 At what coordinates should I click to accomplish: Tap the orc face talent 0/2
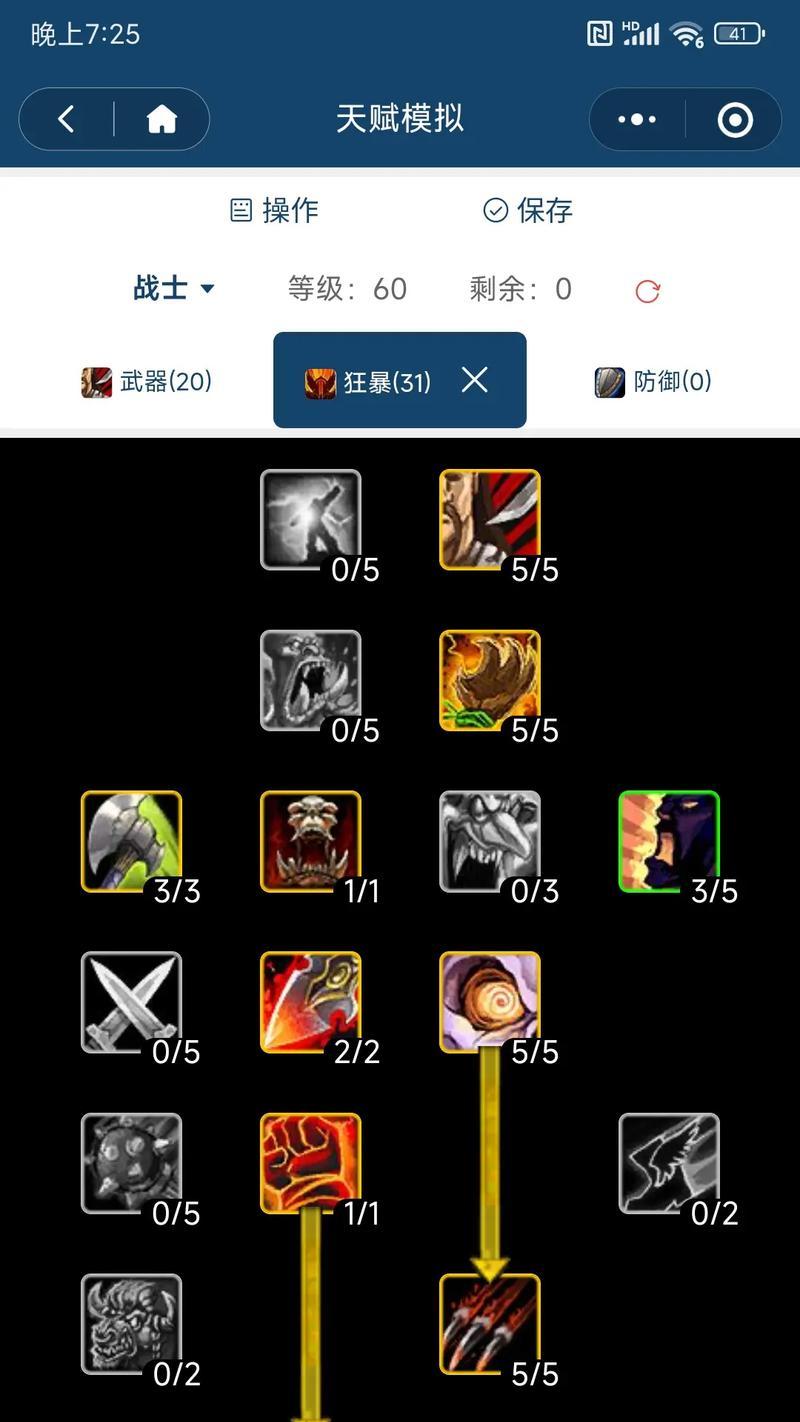click(x=131, y=1325)
